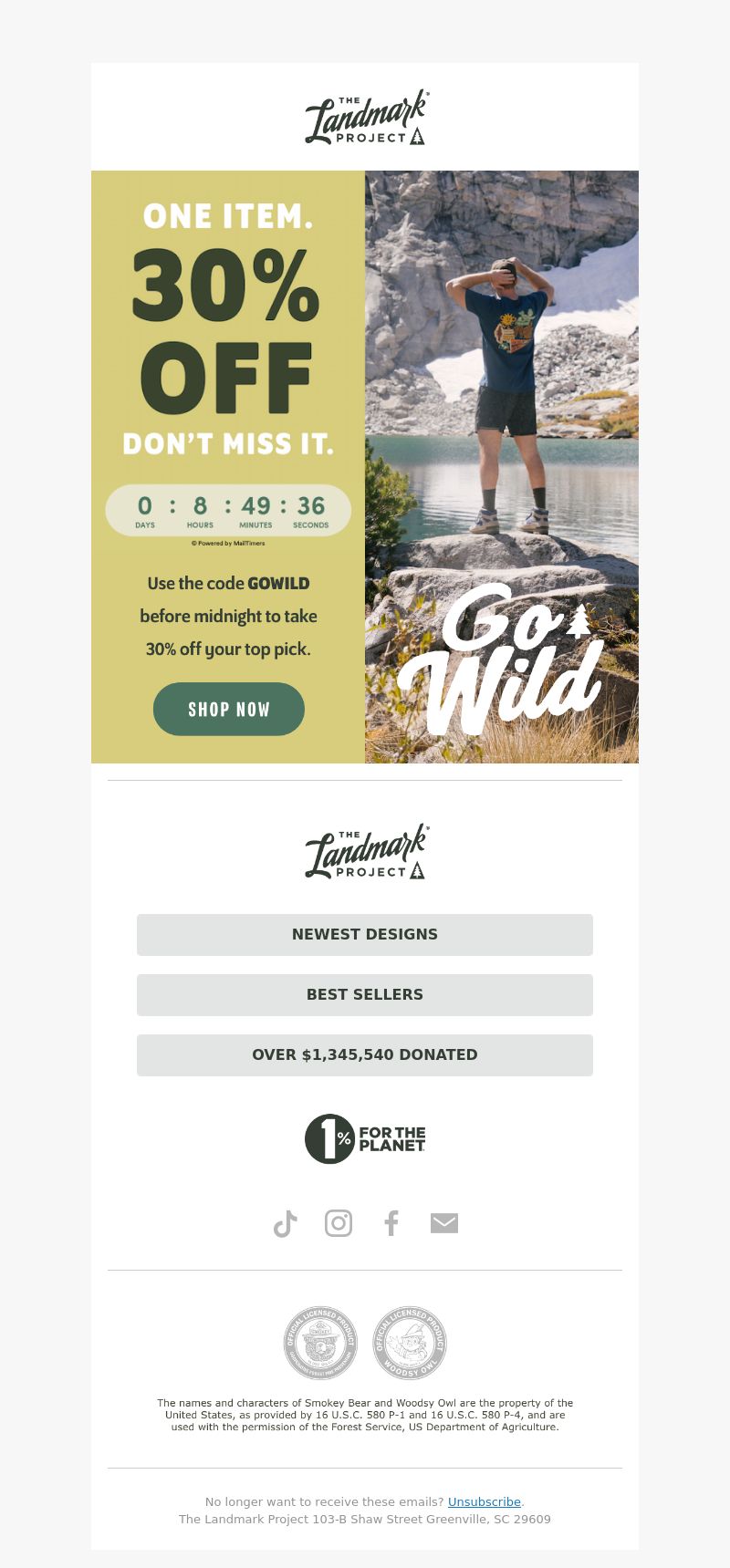Open the Go Wild hiker banner image
The height and width of the screenshot is (1568, 730).
click(502, 466)
